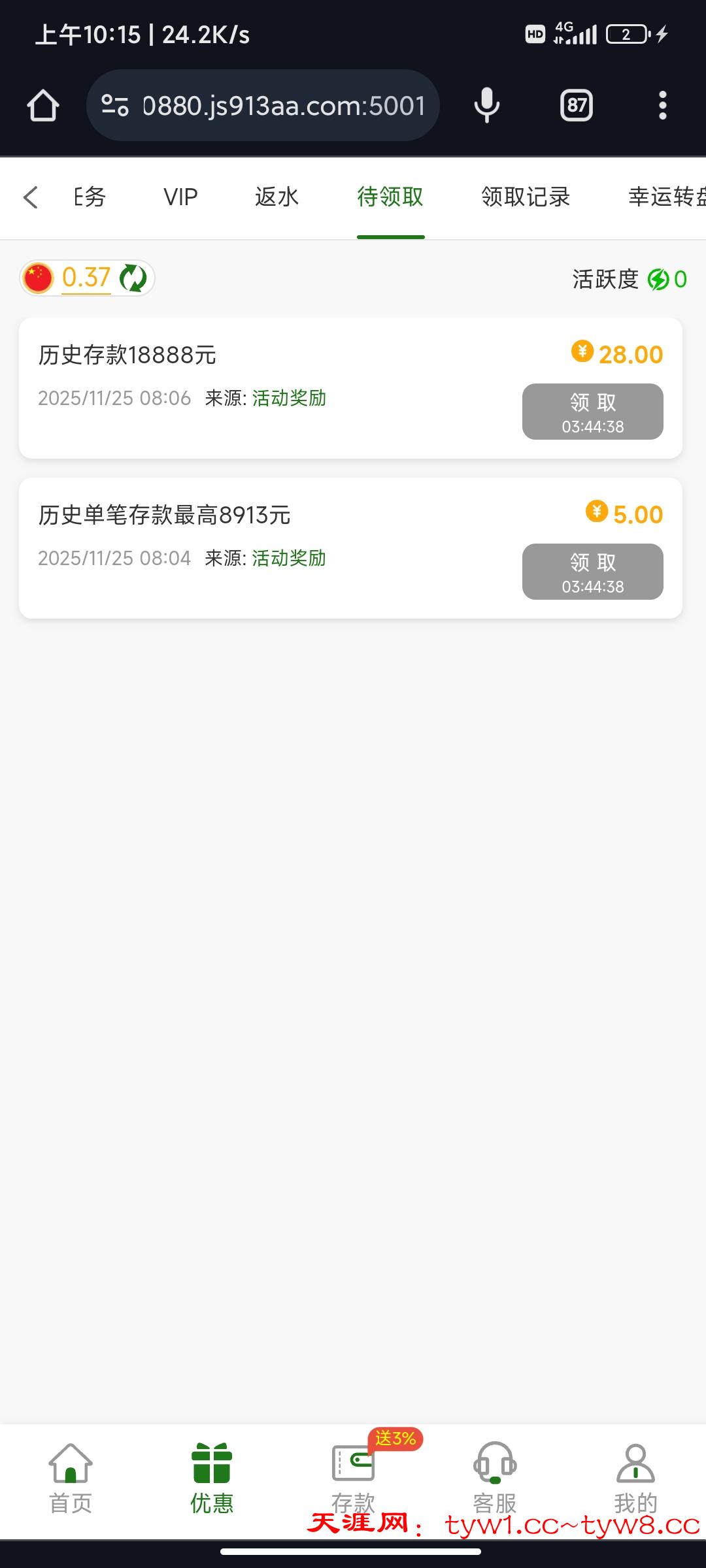Start voice search with the microphone
Image resolution: width=706 pixels, height=1568 pixels.
click(486, 106)
